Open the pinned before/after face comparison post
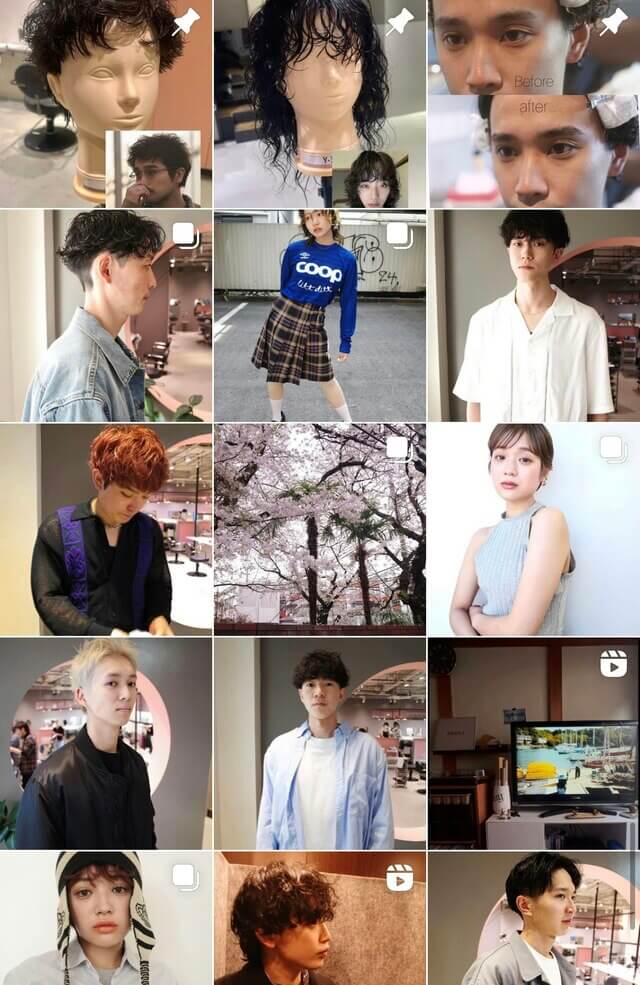Image resolution: width=640 pixels, height=985 pixels. click(x=534, y=103)
